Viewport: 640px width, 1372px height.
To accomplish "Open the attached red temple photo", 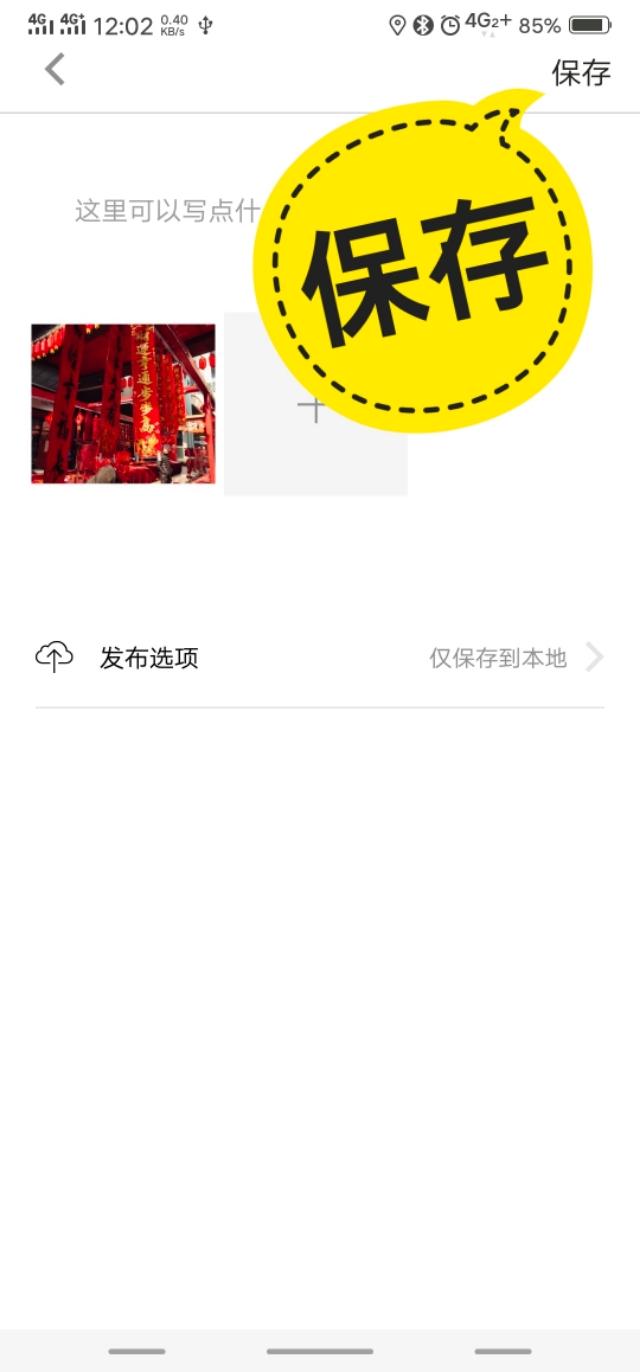I will pos(123,404).
